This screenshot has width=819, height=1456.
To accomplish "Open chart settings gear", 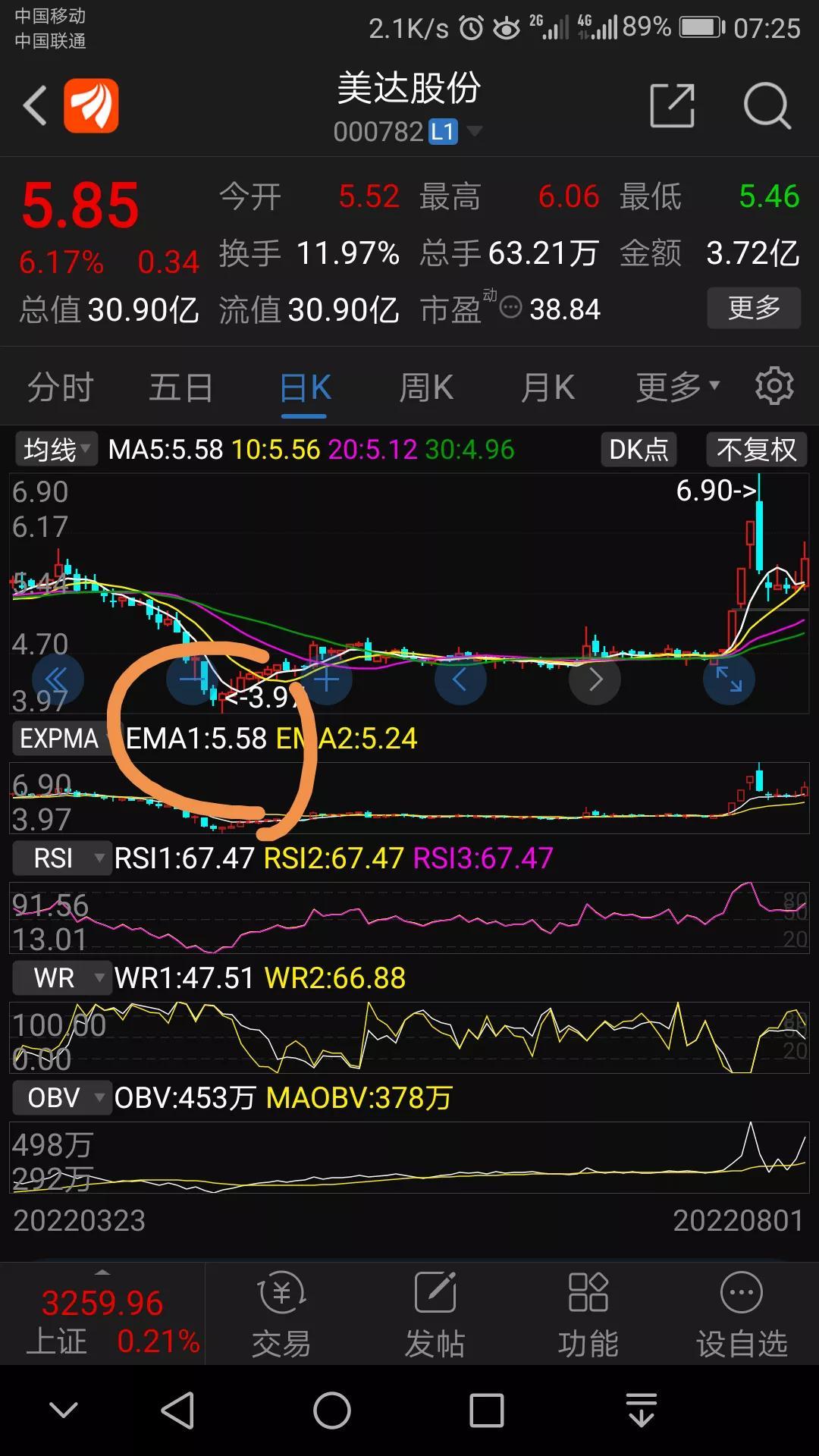I will (x=774, y=386).
